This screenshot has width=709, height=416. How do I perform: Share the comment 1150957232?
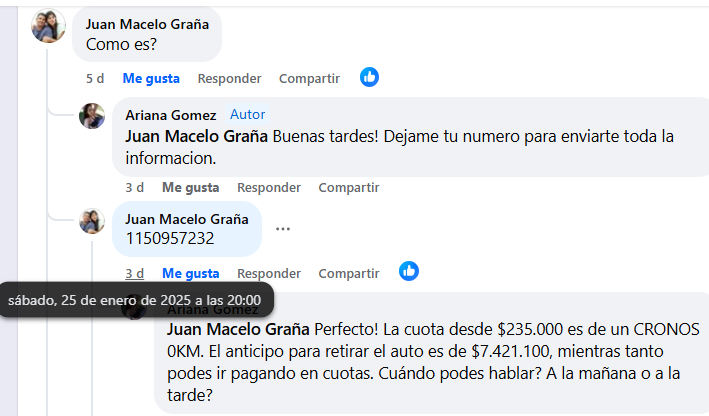[349, 273]
